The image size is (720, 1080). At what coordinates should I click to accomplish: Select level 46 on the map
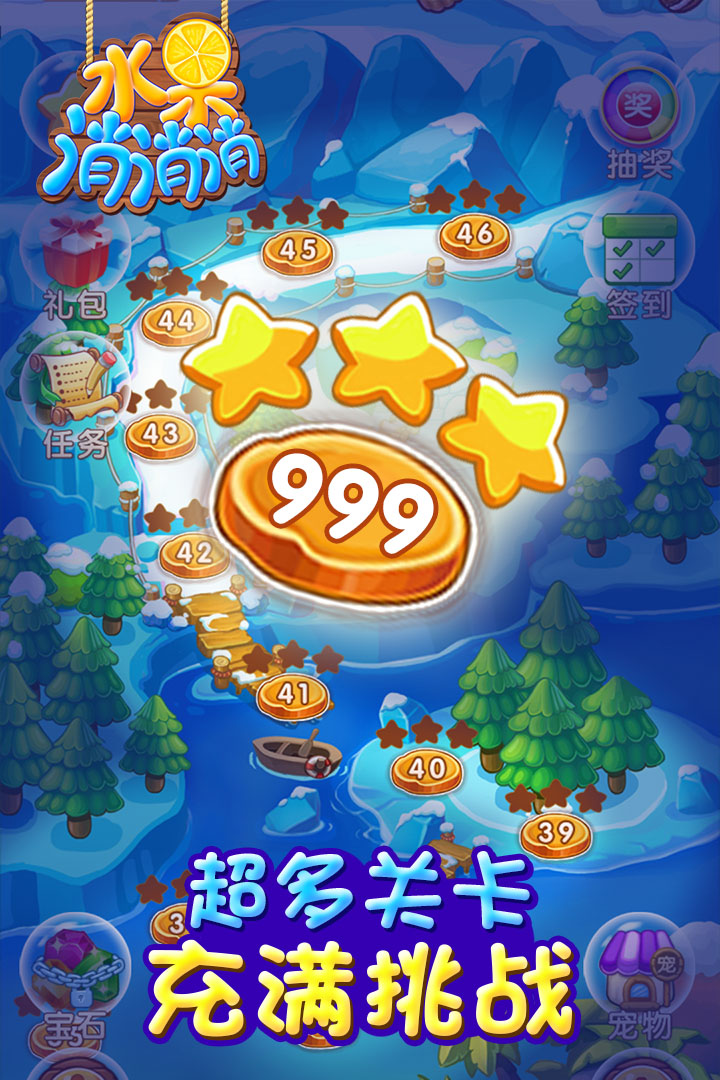coord(472,234)
